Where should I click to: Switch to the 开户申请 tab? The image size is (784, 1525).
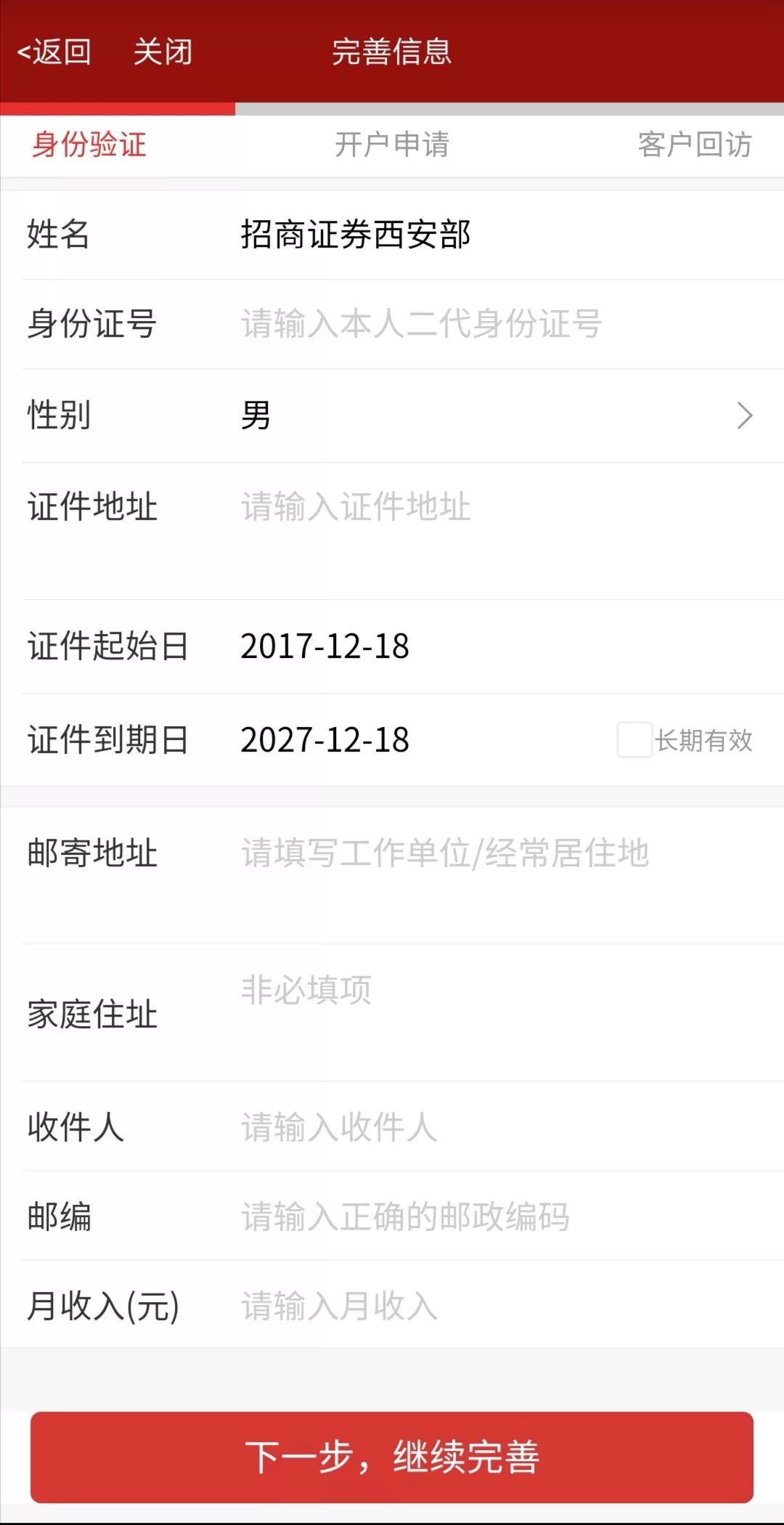coord(392,145)
